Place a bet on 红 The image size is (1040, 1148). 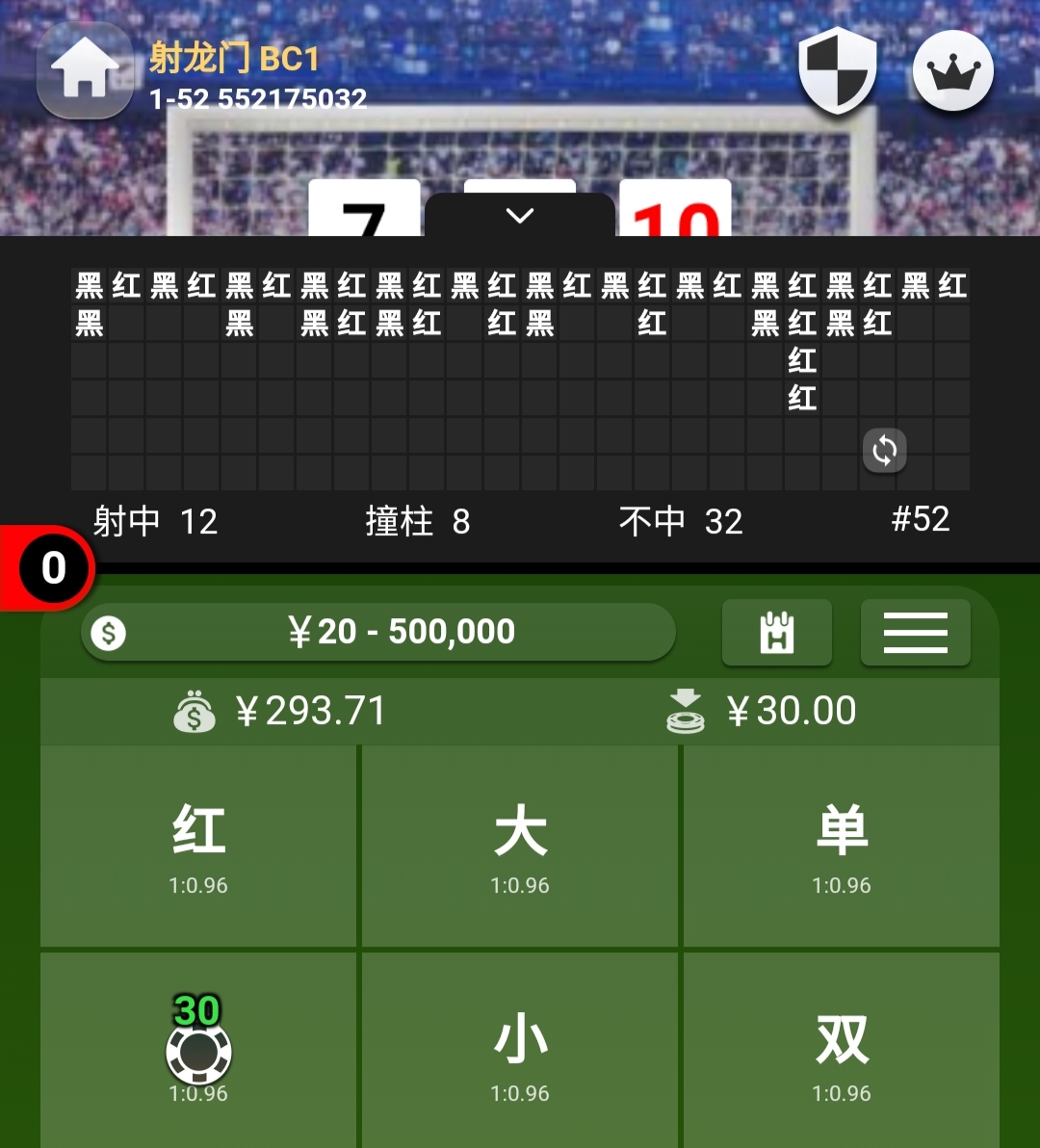pyautogui.click(x=198, y=848)
